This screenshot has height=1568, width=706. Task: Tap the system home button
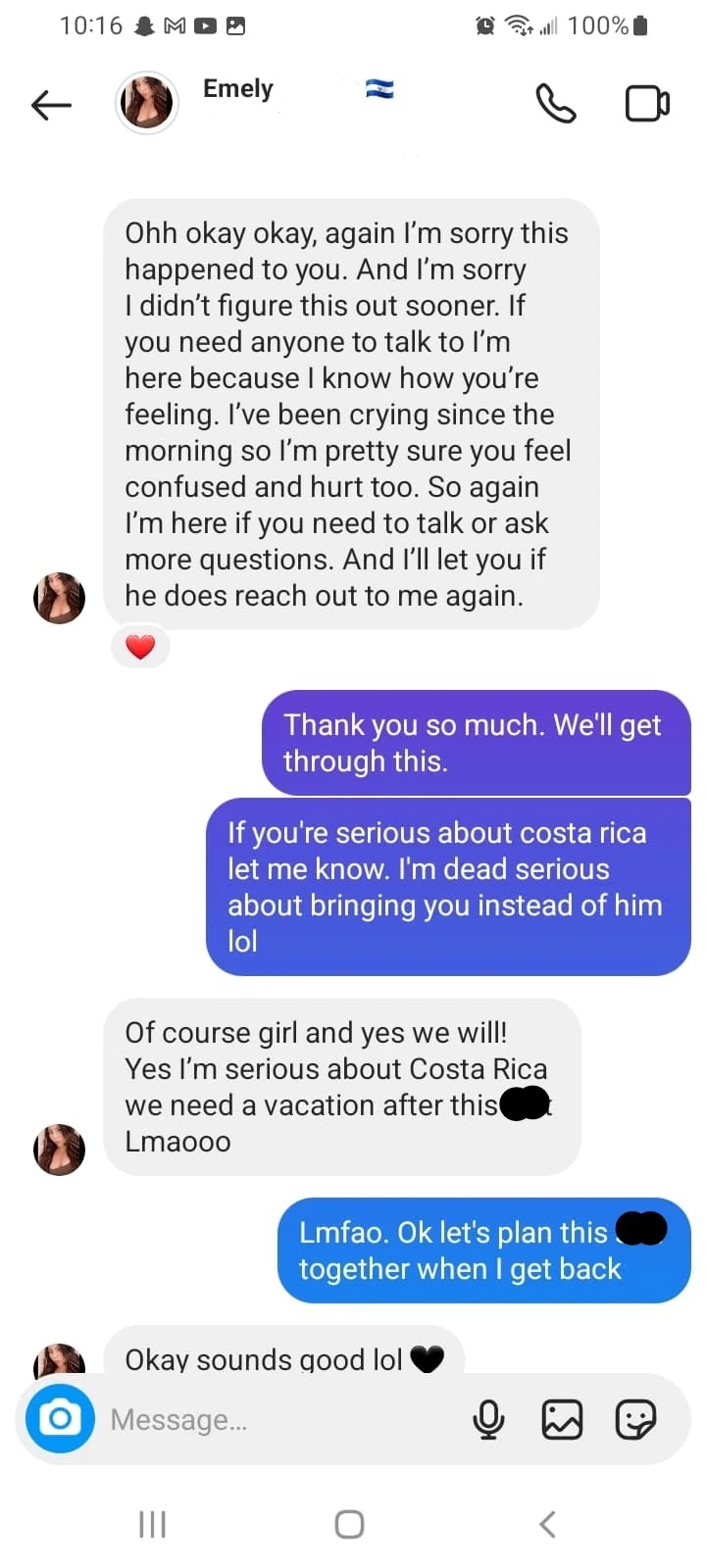click(349, 1524)
